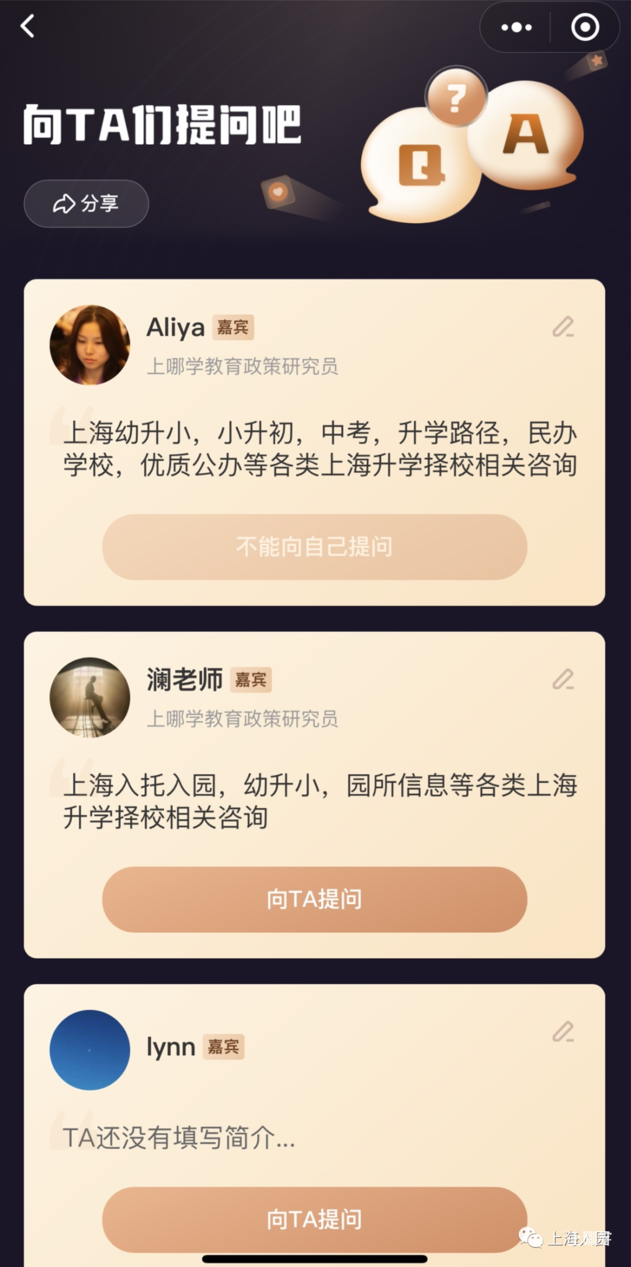Open lynn's blue profile avatar
This screenshot has width=631, height=1267.
tap(90, 1049)
